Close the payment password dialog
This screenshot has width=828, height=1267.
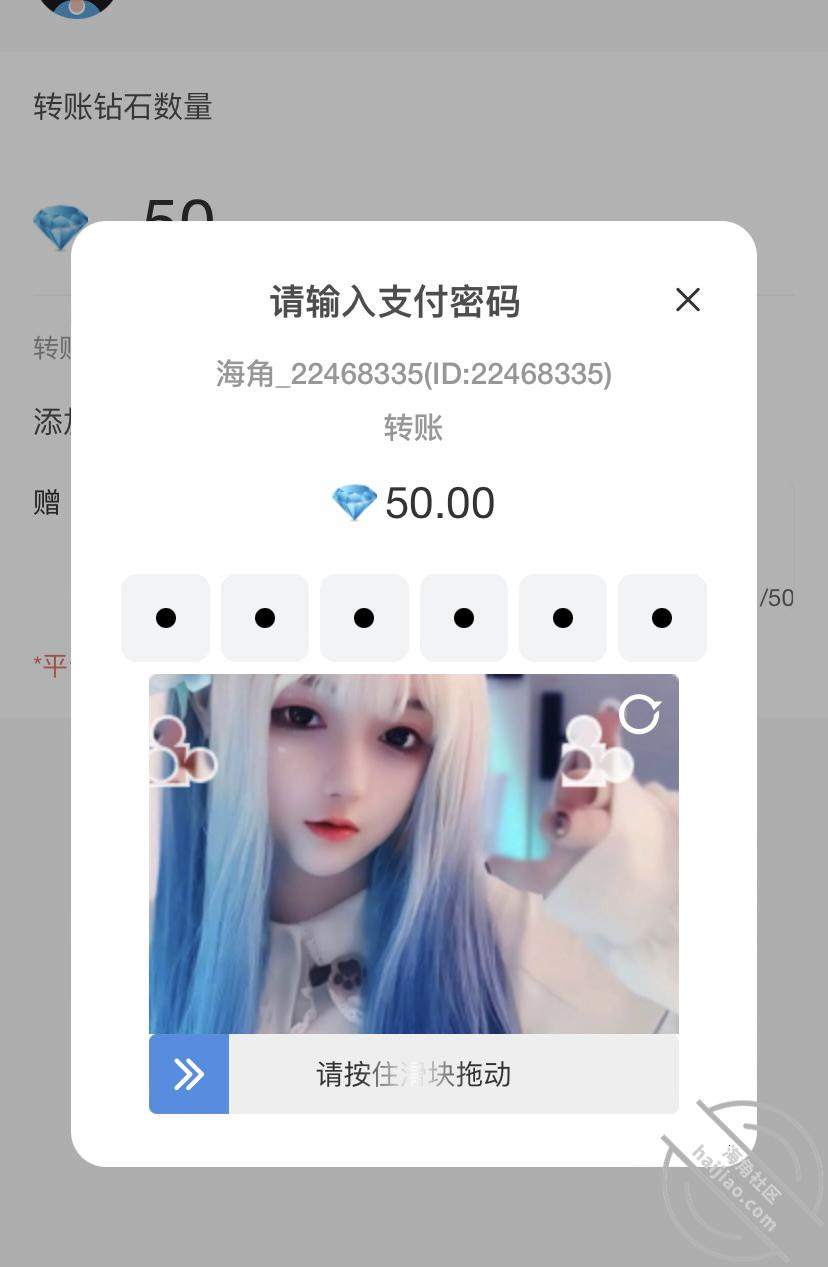[688, 300]
